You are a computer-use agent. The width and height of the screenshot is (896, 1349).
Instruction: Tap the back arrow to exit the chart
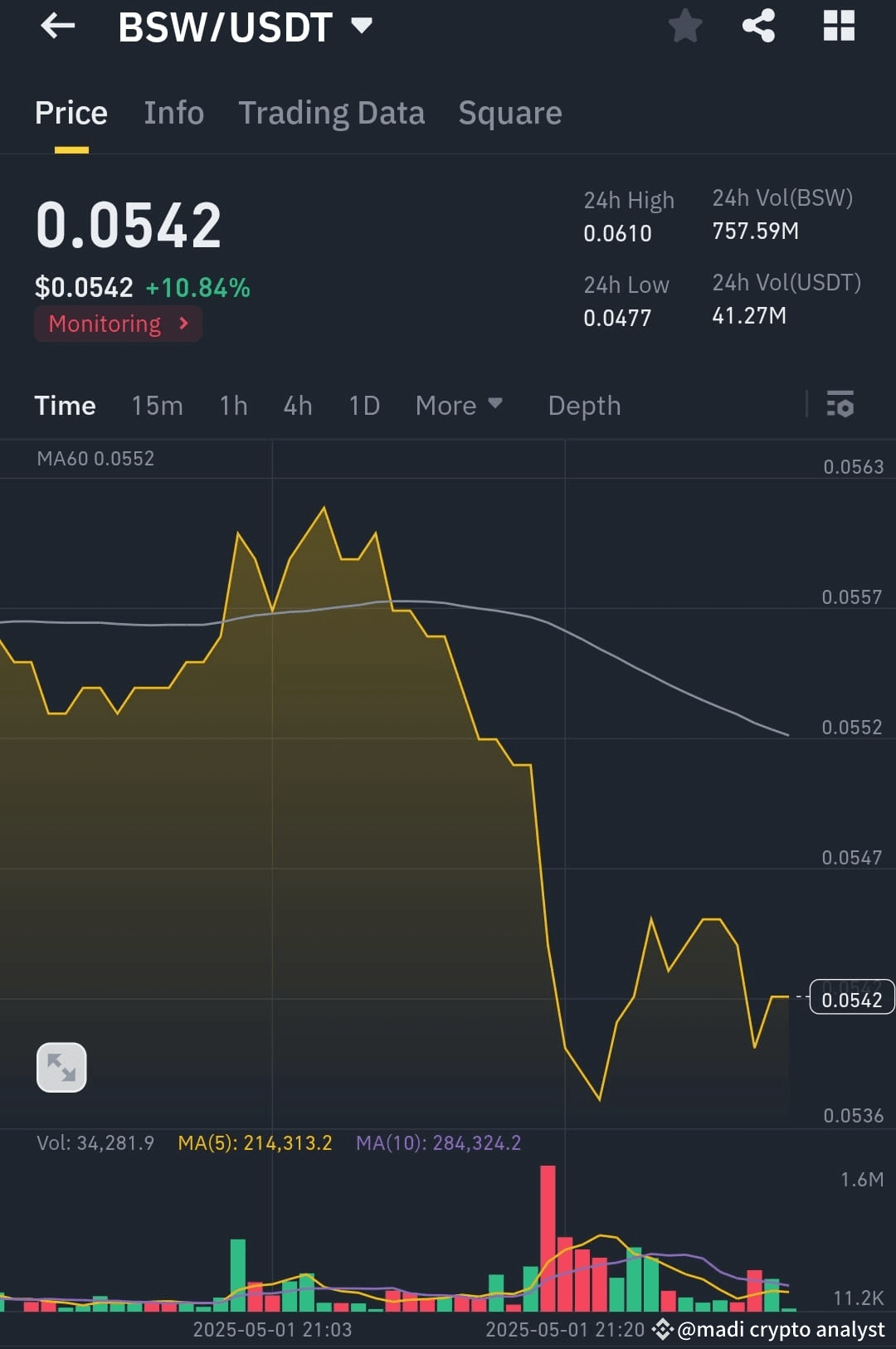point(57,27)
